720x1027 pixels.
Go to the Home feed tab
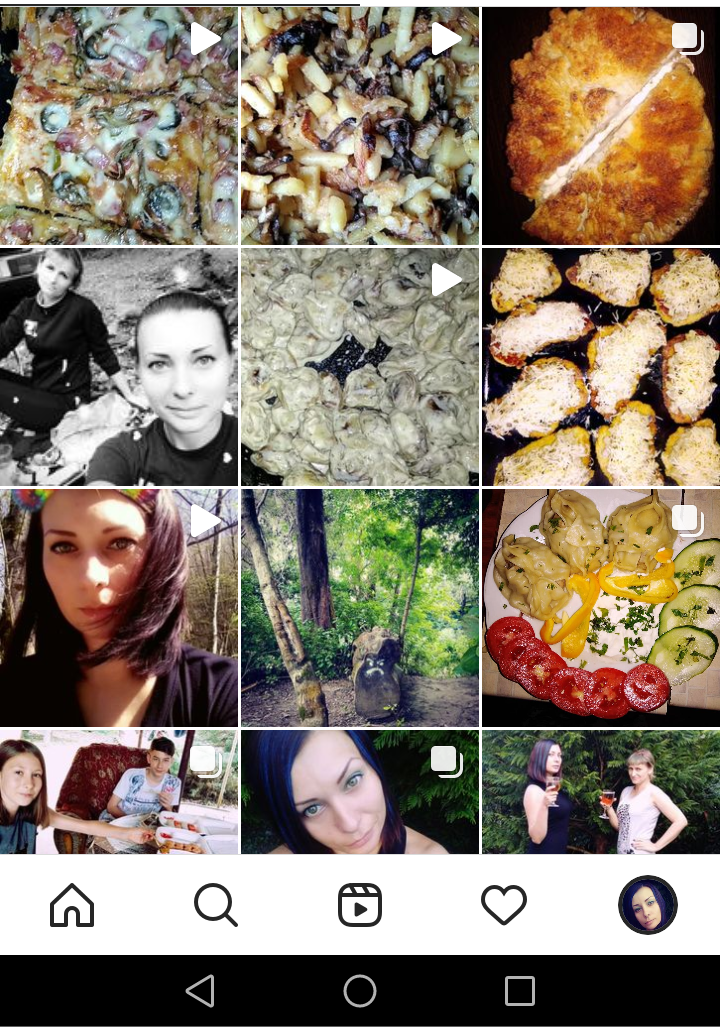[x=72, y=905]
